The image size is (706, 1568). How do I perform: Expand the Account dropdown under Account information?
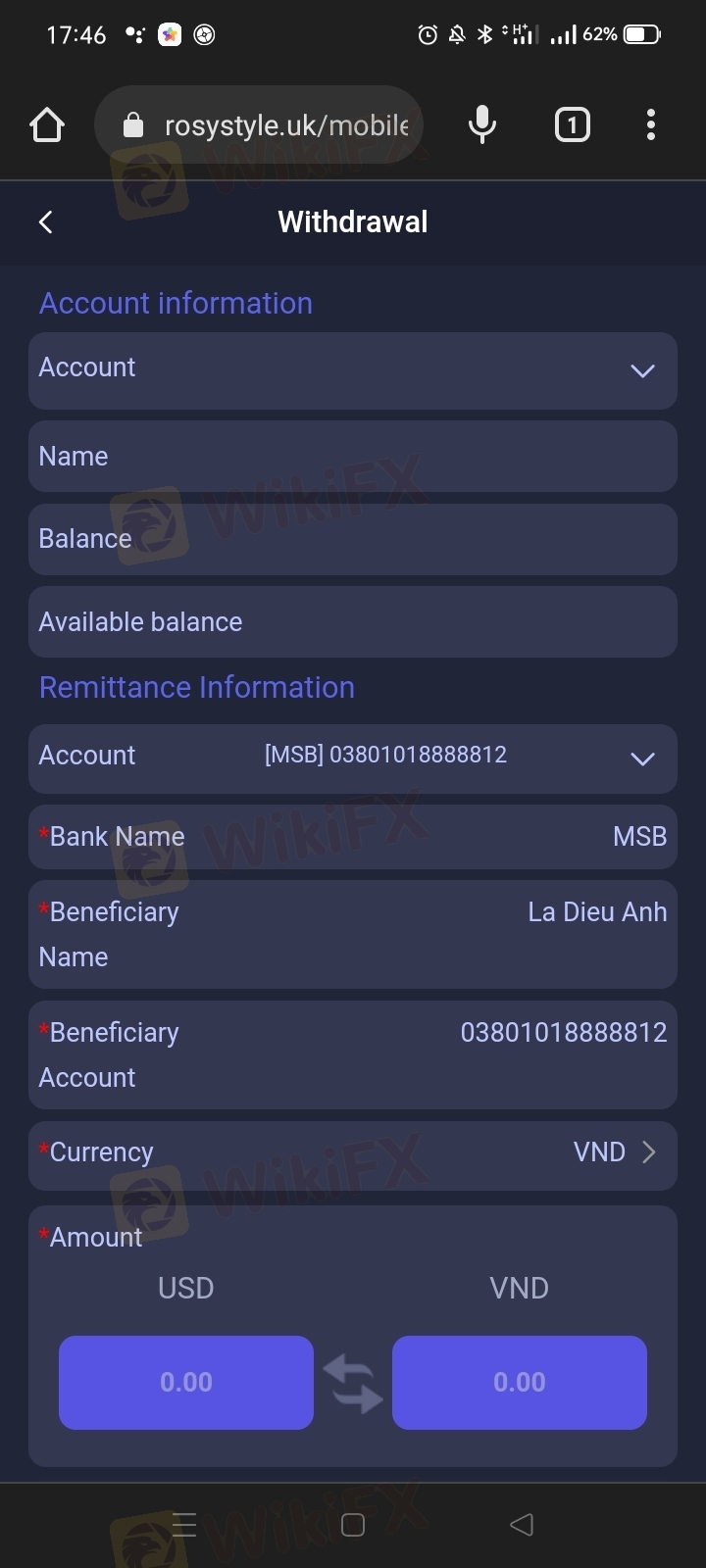353,370
